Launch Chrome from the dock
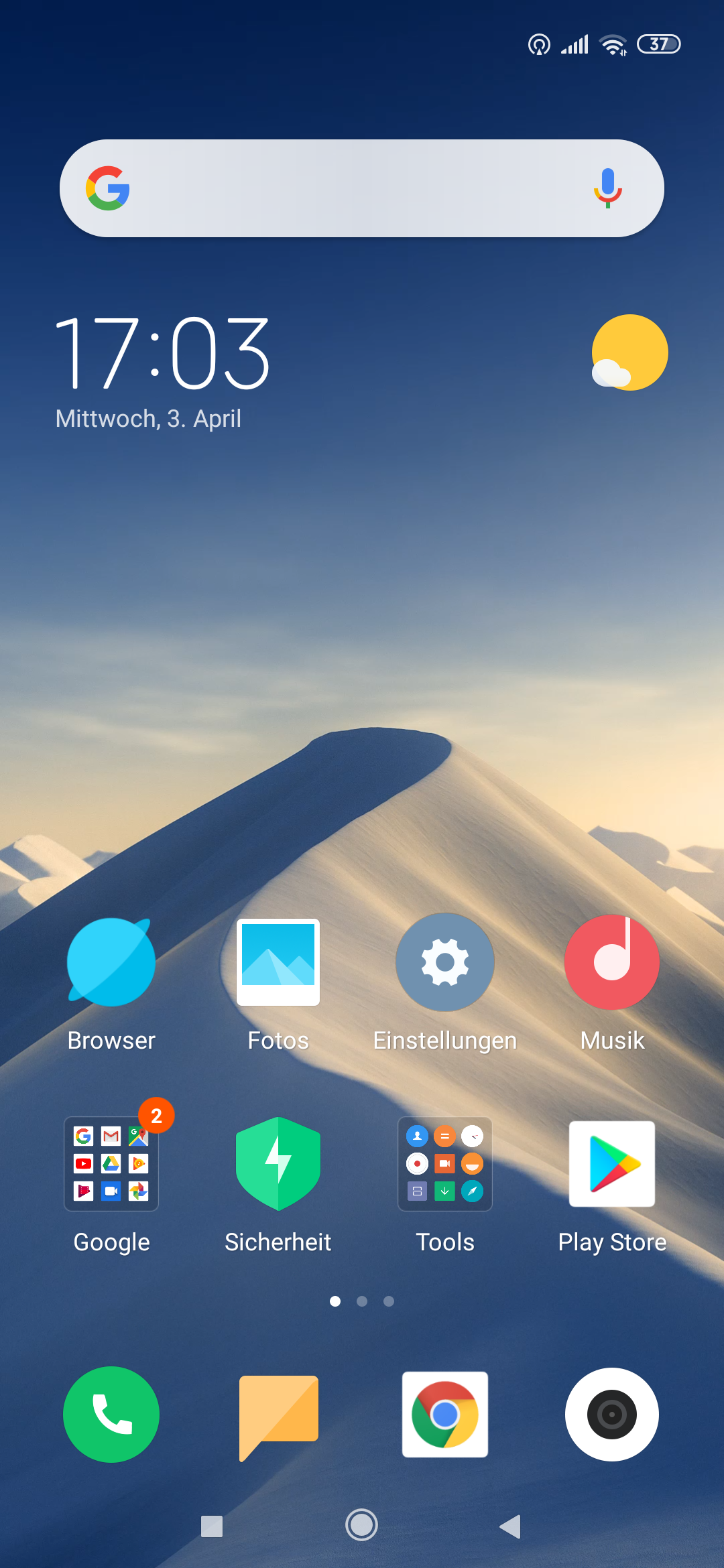 (x=445, y=1415)
